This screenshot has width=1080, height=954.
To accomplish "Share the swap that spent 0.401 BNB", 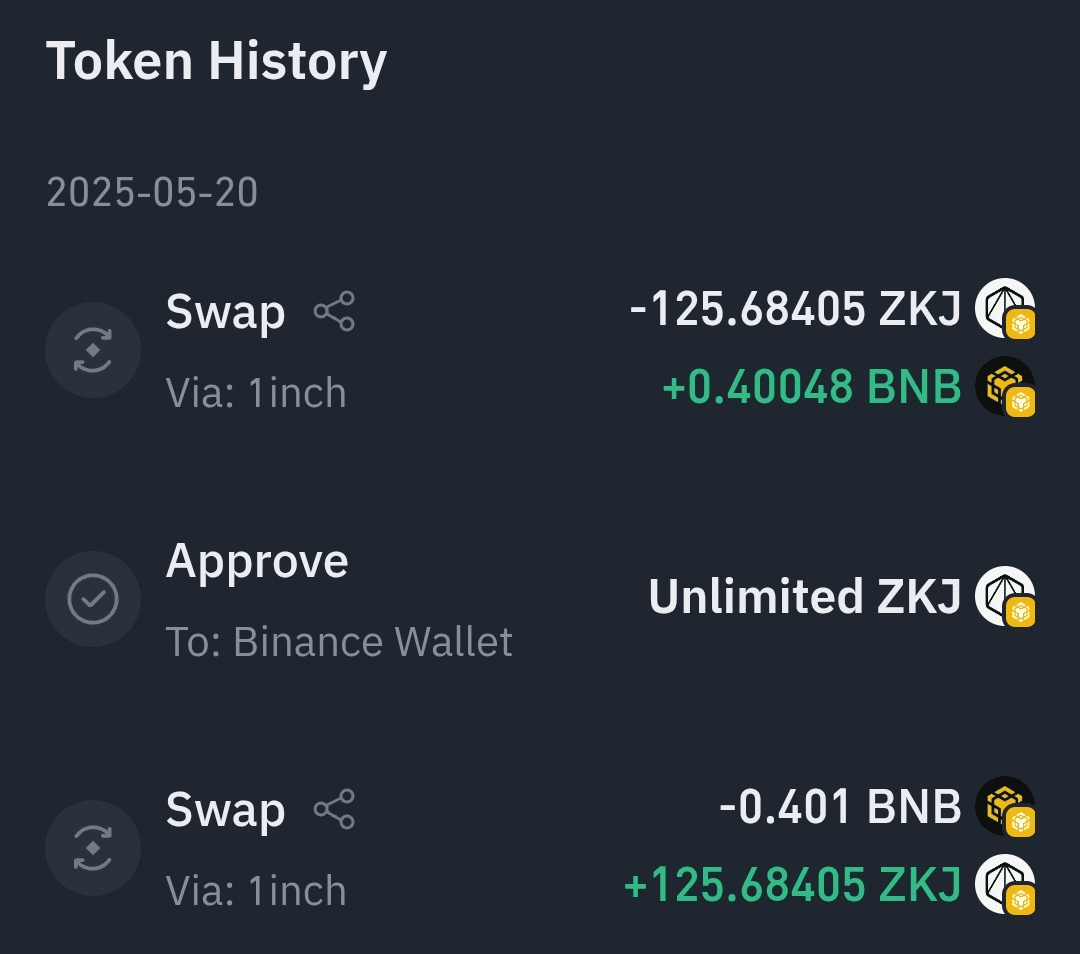I will click(x=334, y=810).
